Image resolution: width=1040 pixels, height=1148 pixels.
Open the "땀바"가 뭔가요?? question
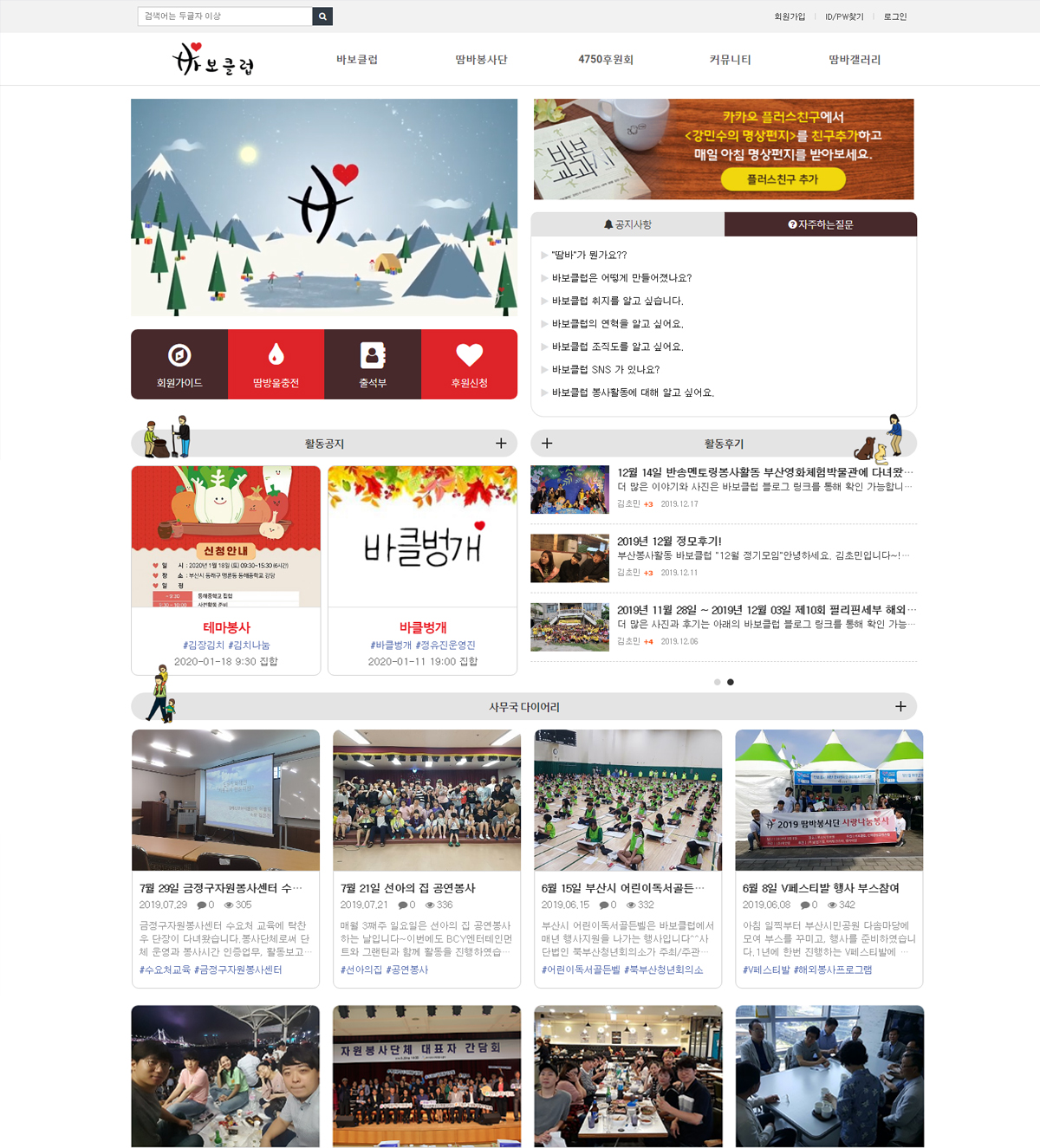click(589, 256)
